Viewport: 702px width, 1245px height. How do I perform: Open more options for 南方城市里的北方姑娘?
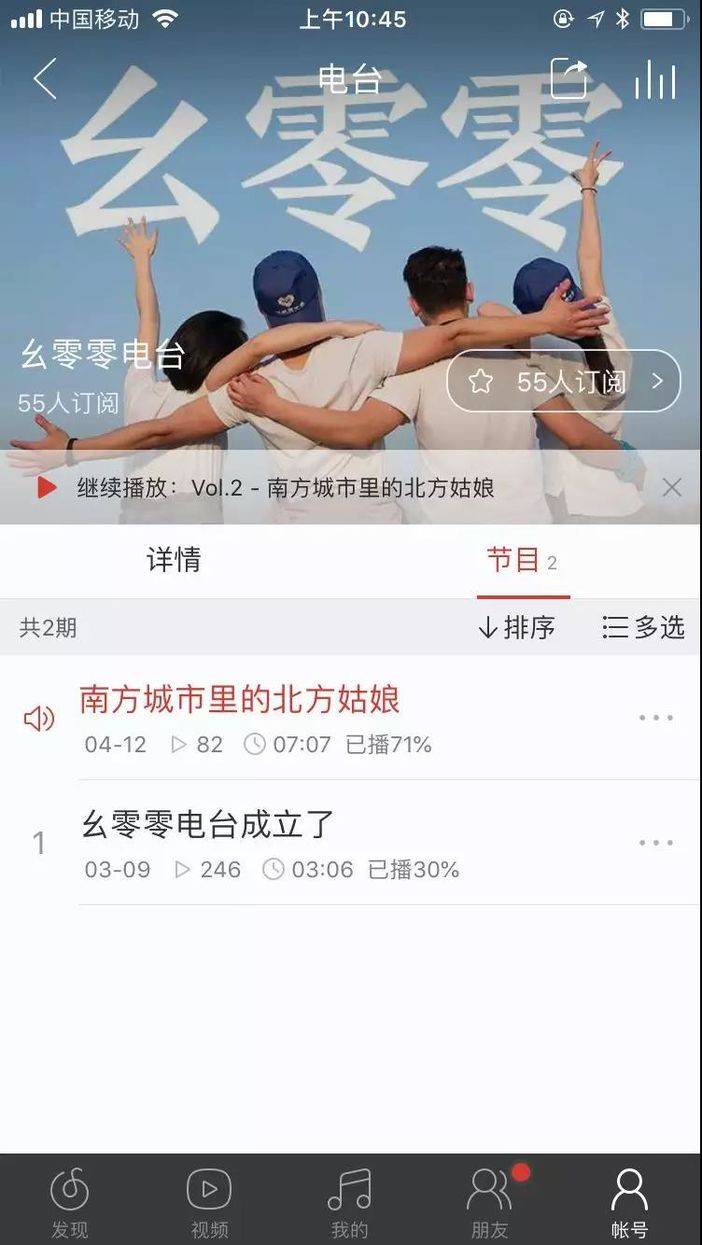pos(656,718)
